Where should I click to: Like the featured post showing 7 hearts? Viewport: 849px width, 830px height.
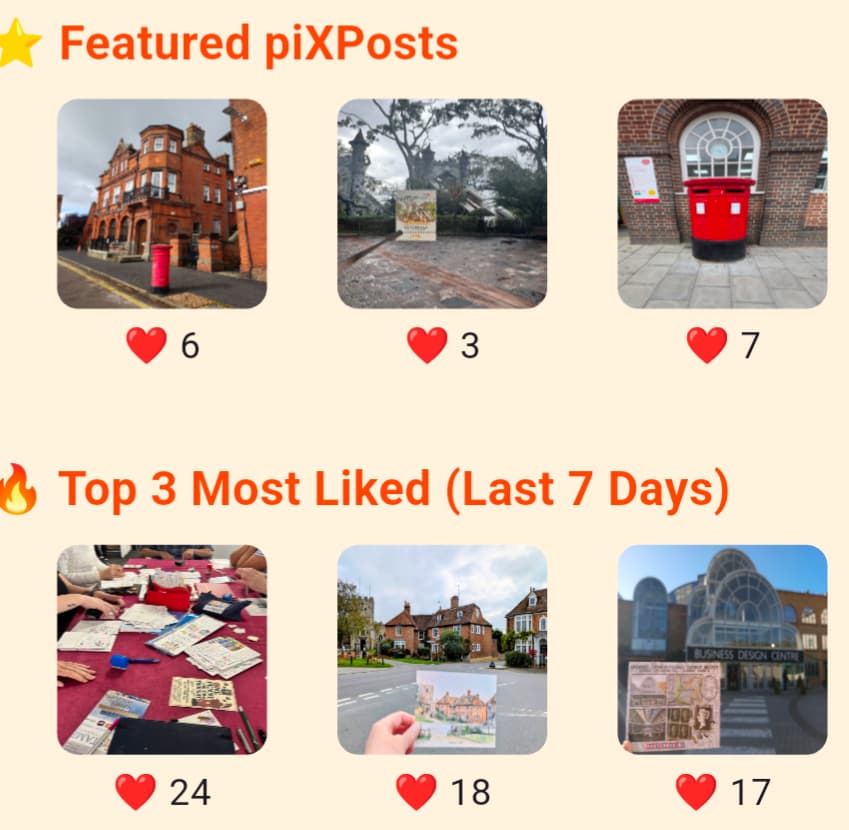[x=707, y=345]
